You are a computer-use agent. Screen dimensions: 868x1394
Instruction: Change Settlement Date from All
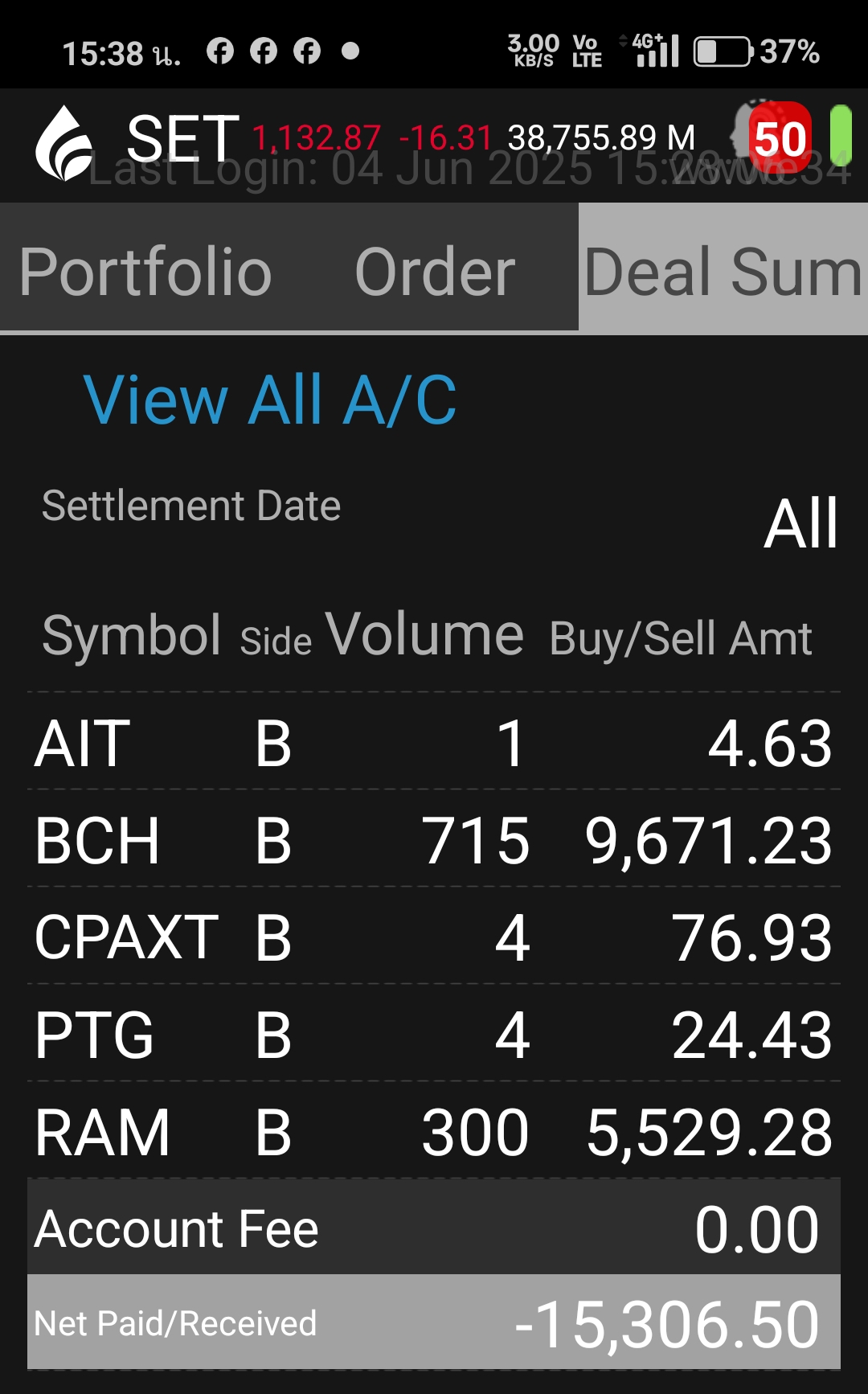800,523
